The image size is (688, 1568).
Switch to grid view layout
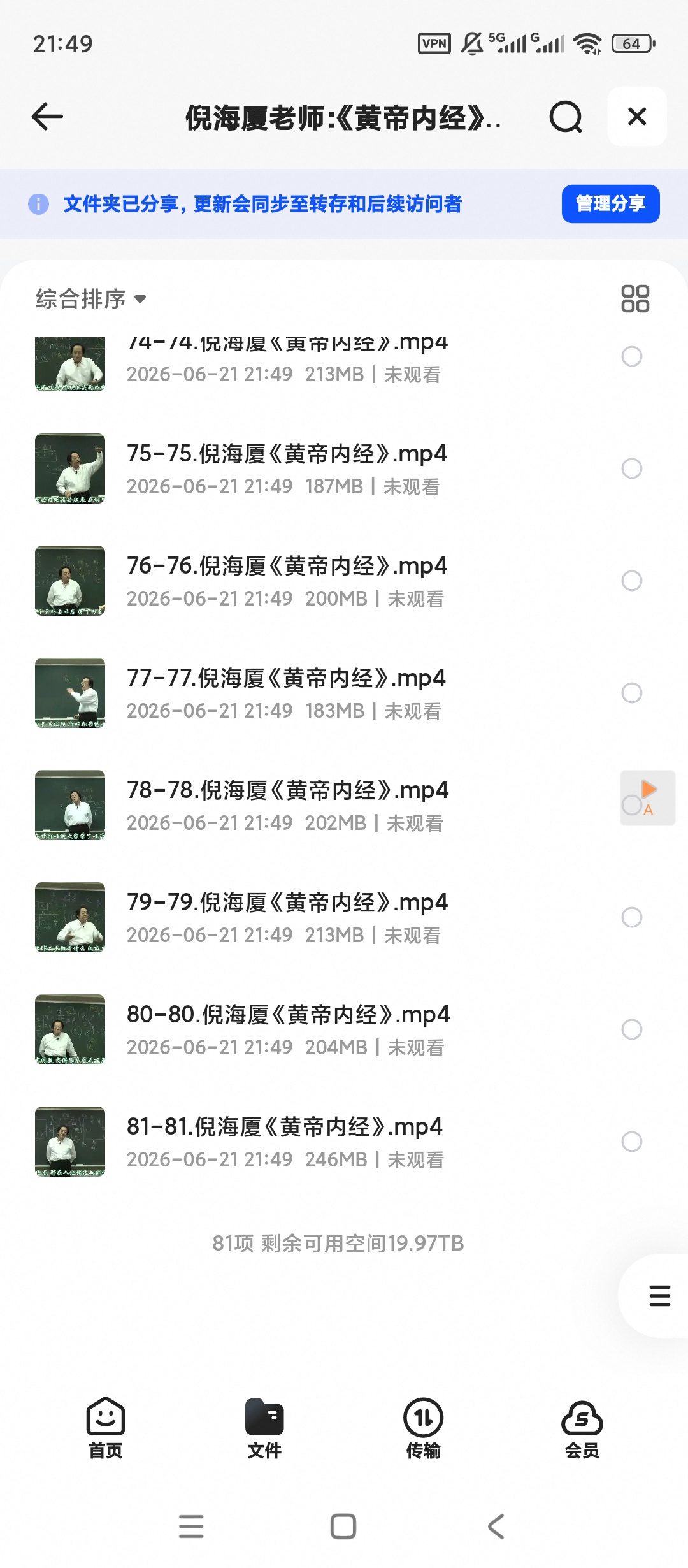pos(635,299)
